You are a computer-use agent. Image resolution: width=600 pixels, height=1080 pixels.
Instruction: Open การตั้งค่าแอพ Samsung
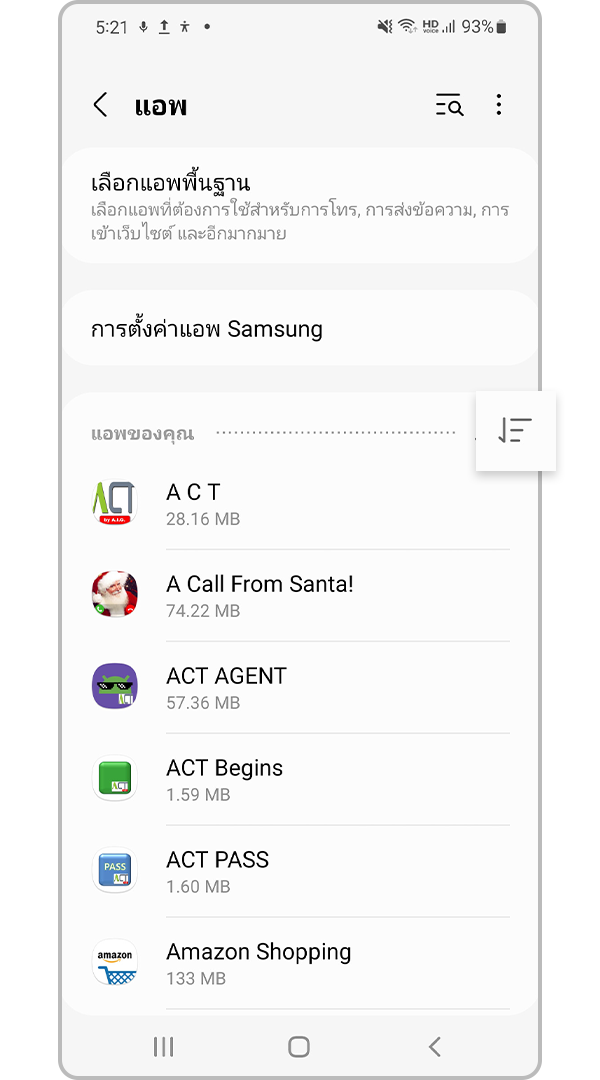(300, 329)
